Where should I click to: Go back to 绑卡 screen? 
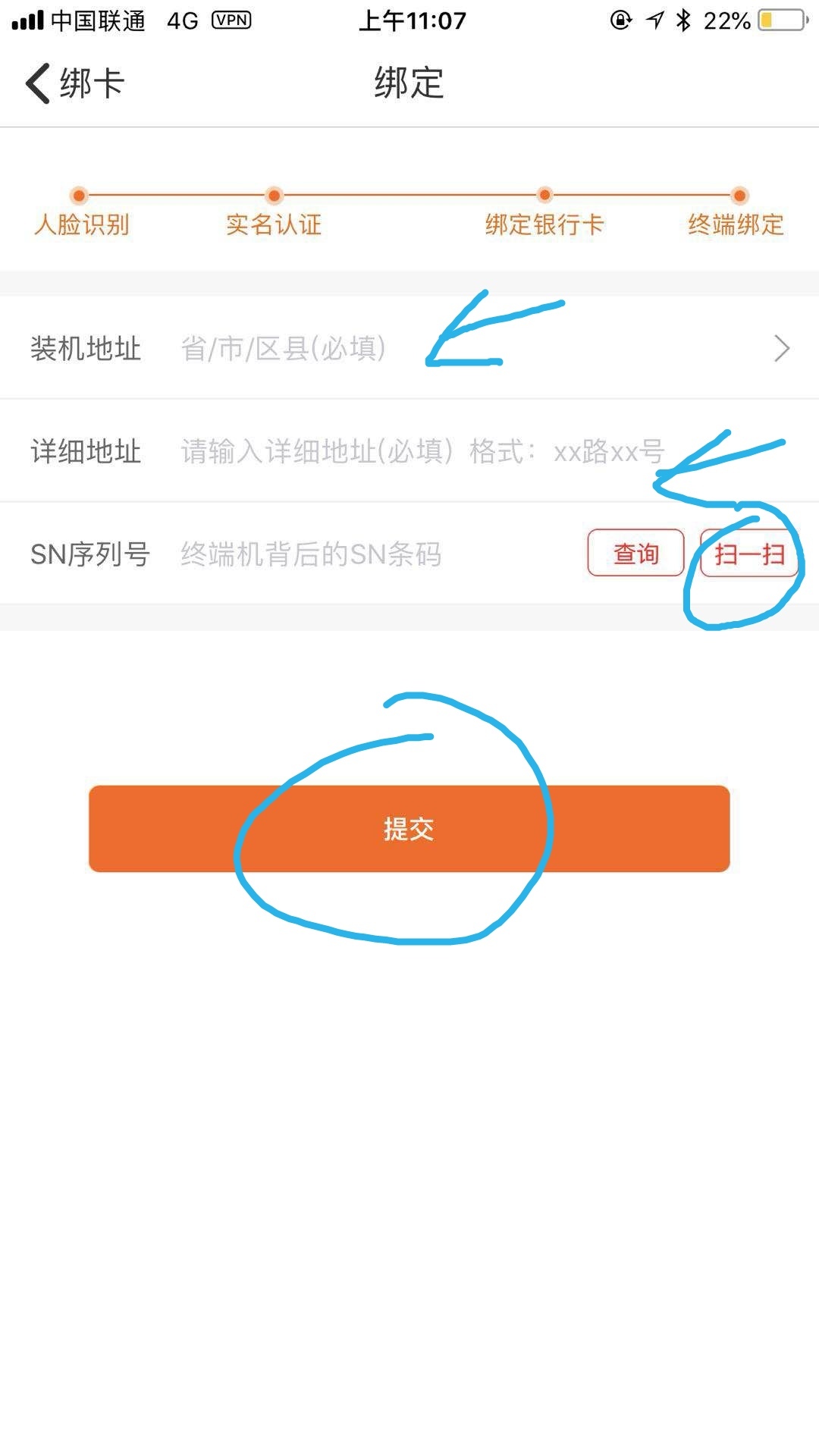click(x=74, y=83)
